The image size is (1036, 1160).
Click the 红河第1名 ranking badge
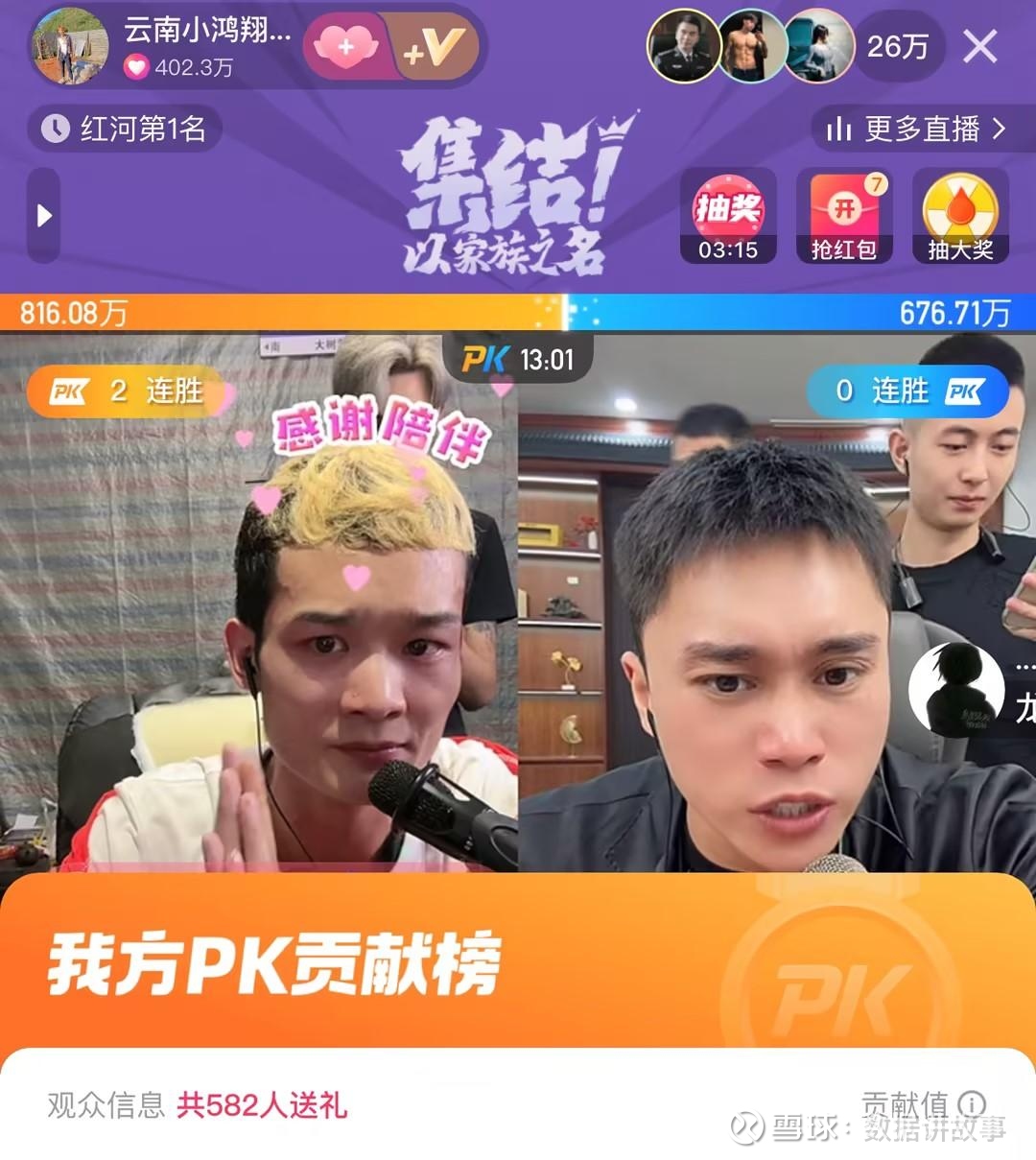point(123,129)
